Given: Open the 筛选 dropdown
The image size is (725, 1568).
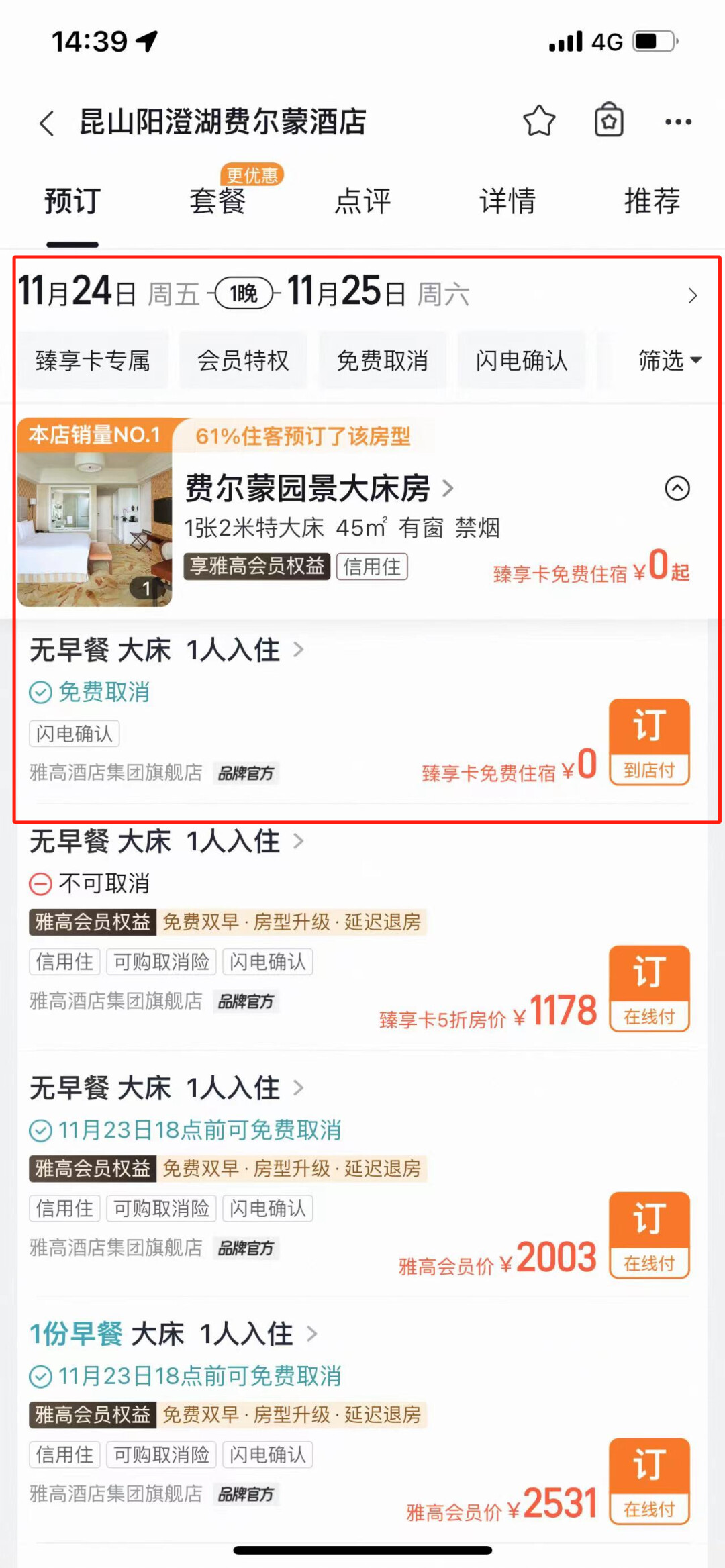Looking at the screenshot, I should 669,361.
